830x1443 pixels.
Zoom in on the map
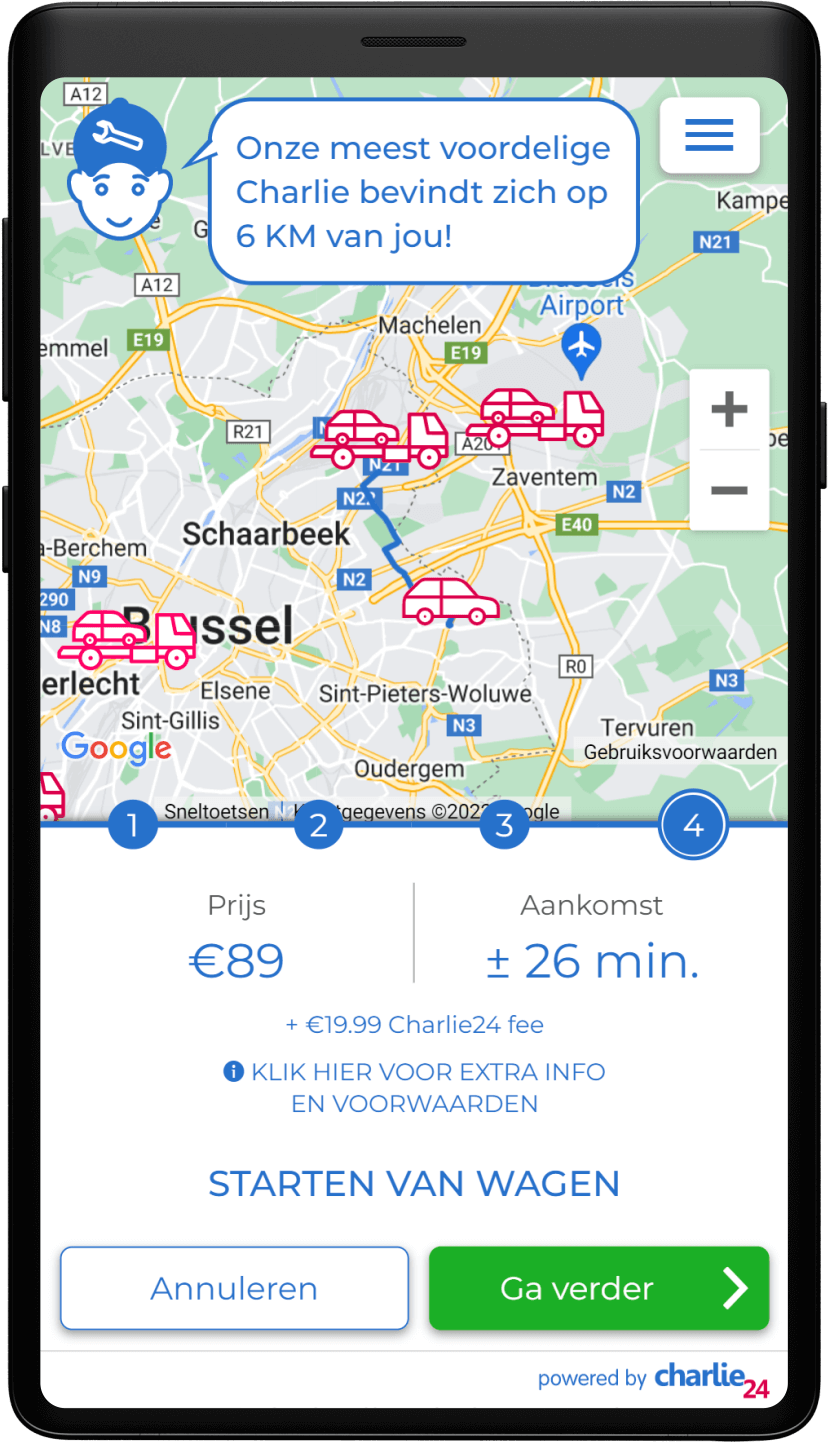729,410
